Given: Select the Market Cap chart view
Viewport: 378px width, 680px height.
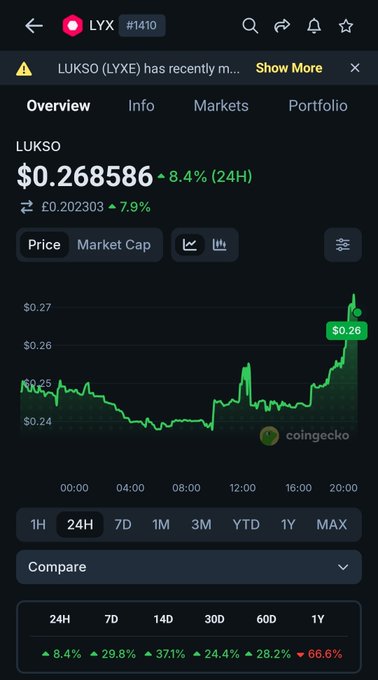Looking at the screenshot, I should coord(114,245).
